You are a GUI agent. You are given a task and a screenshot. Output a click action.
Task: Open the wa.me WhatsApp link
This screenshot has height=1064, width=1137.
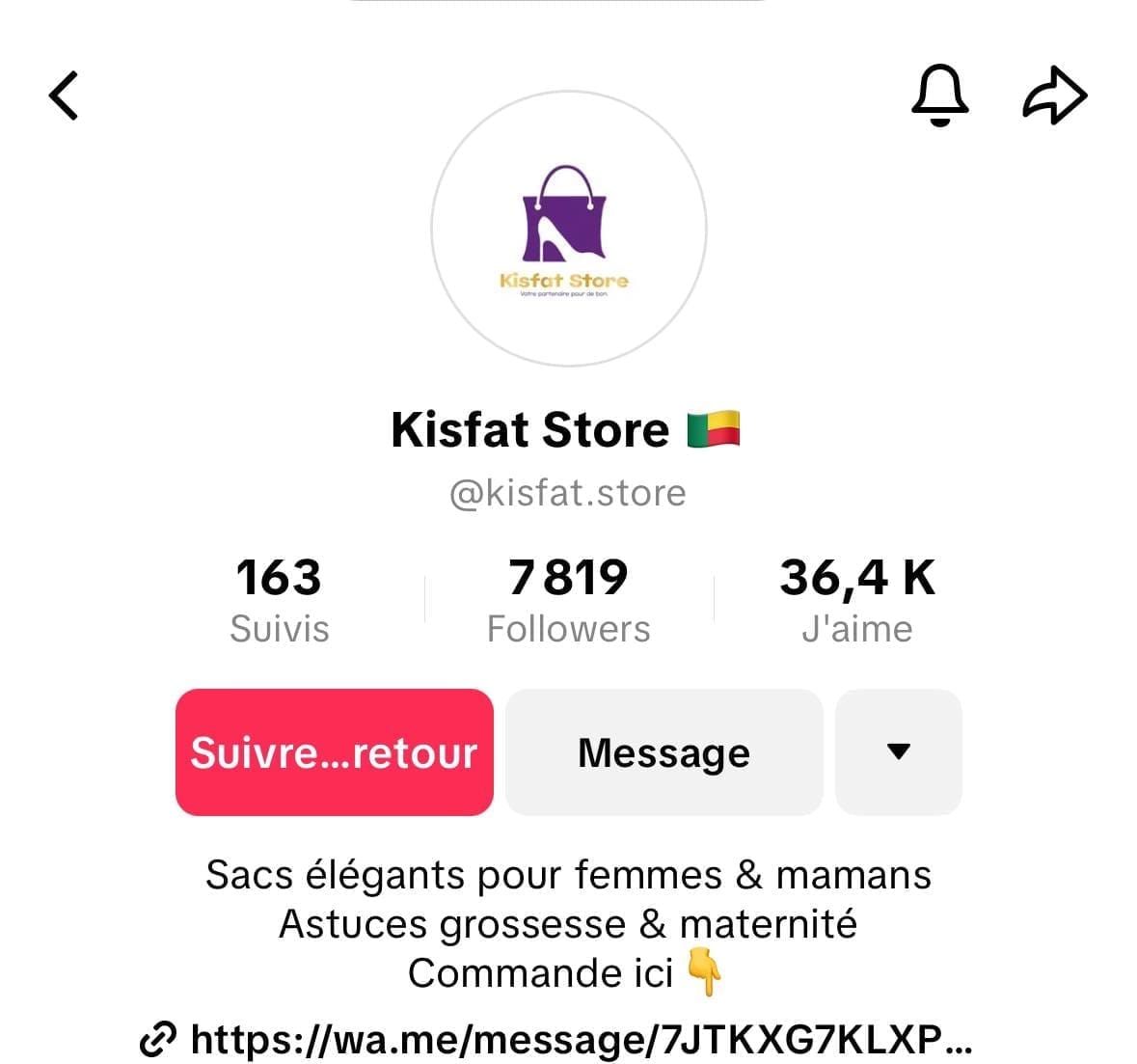point(579,1039)
